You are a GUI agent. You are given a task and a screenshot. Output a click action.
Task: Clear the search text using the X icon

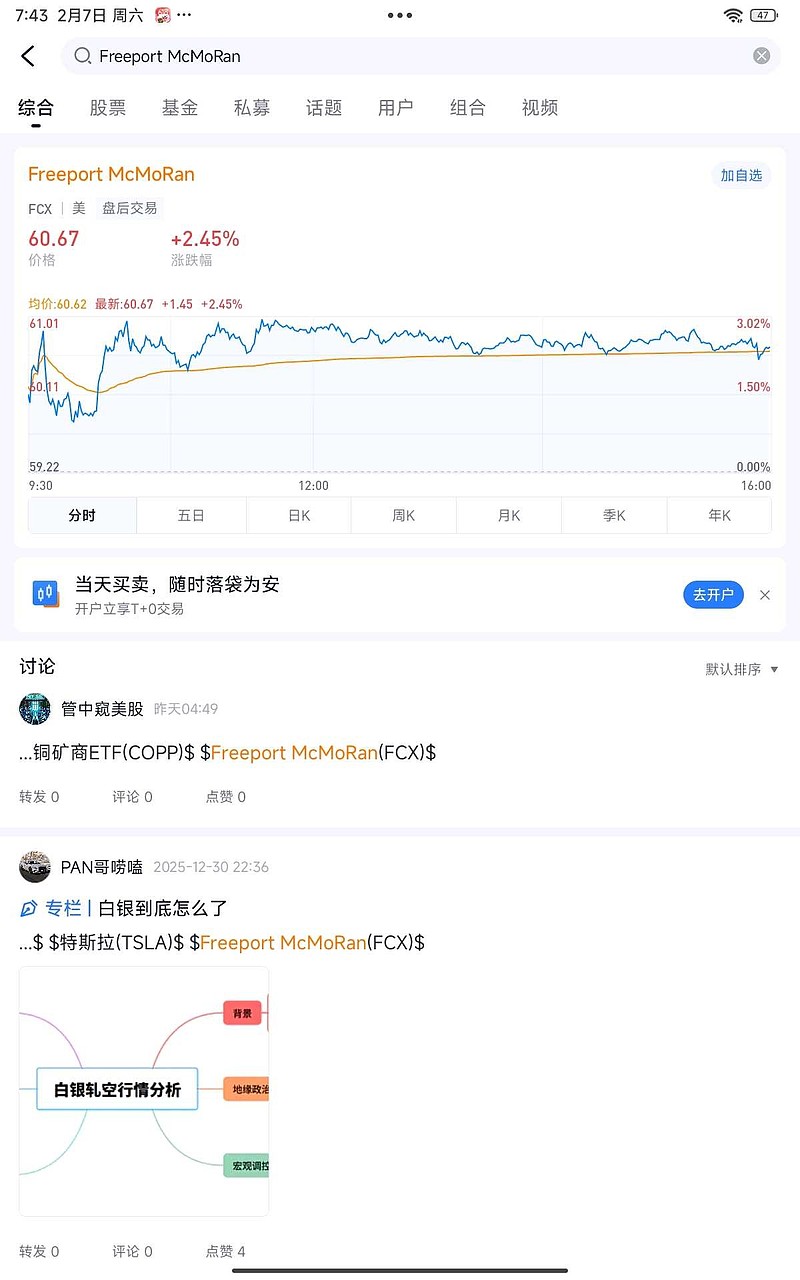click(x=761, y=55)
